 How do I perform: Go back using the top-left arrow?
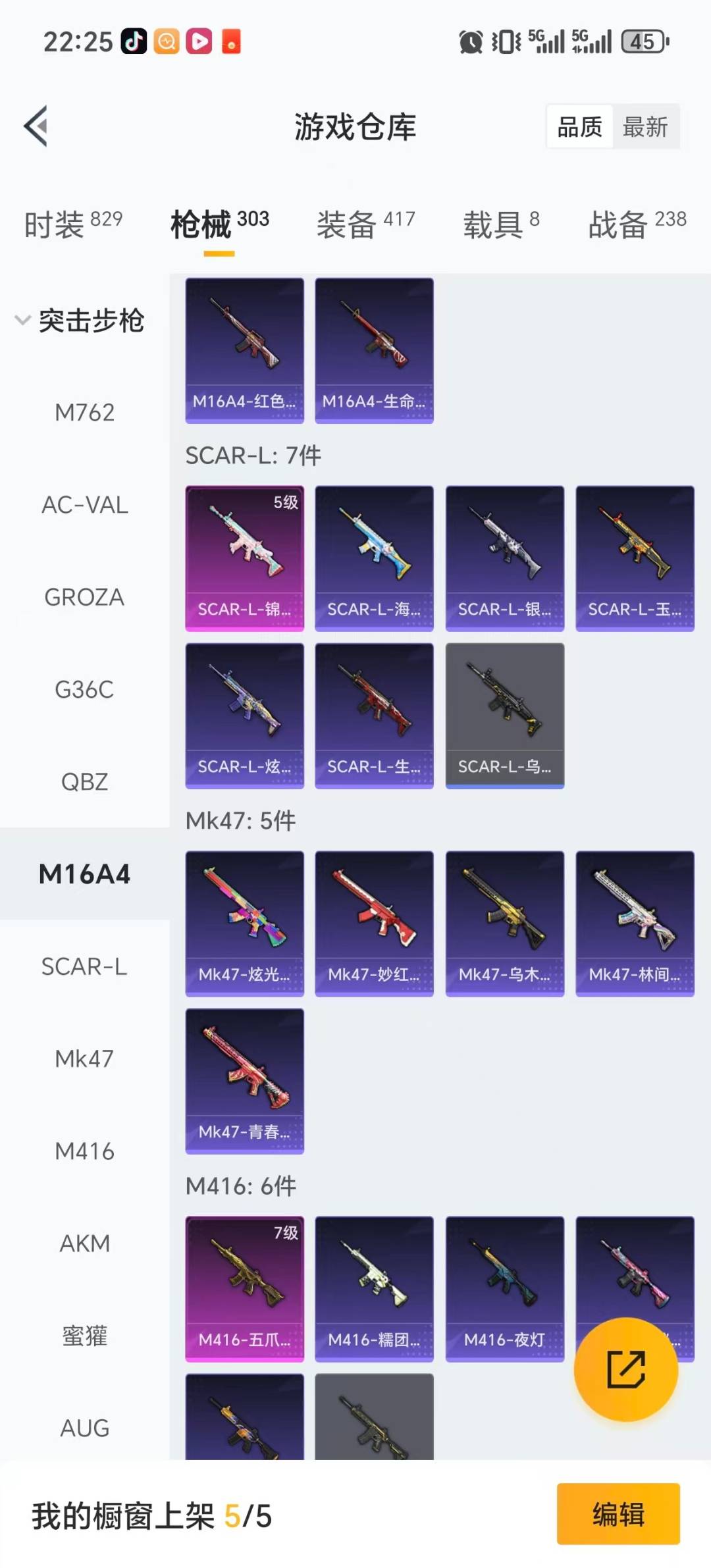(36, 126)
